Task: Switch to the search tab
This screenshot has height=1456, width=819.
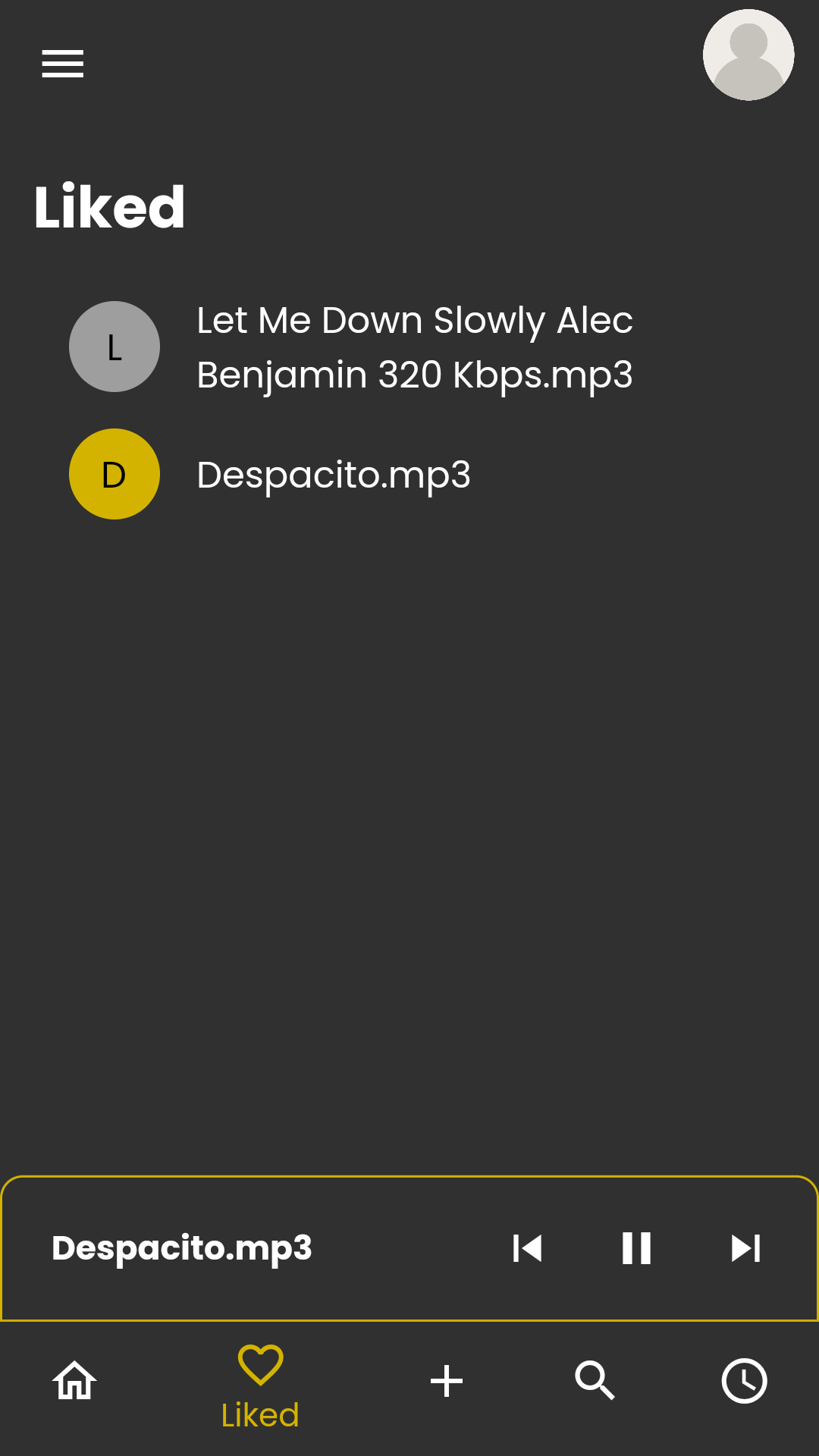Action: click(x=595, y=1380)
